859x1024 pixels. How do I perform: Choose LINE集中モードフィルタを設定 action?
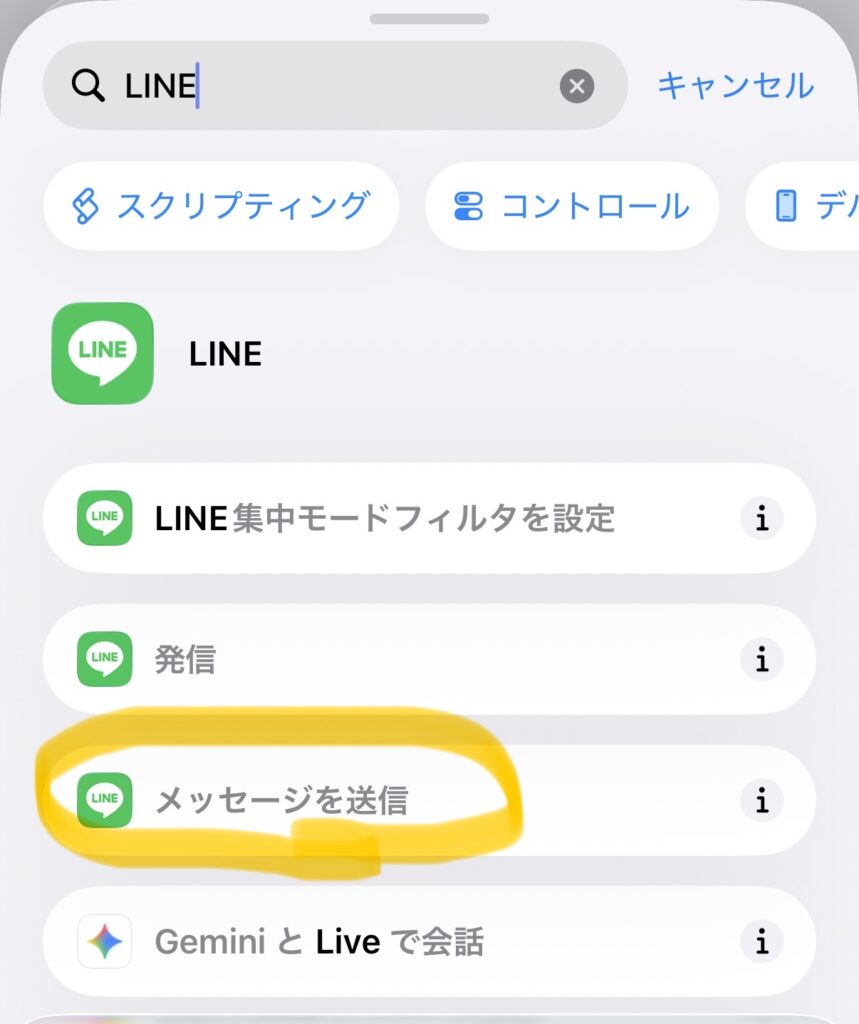click(385, 518)
